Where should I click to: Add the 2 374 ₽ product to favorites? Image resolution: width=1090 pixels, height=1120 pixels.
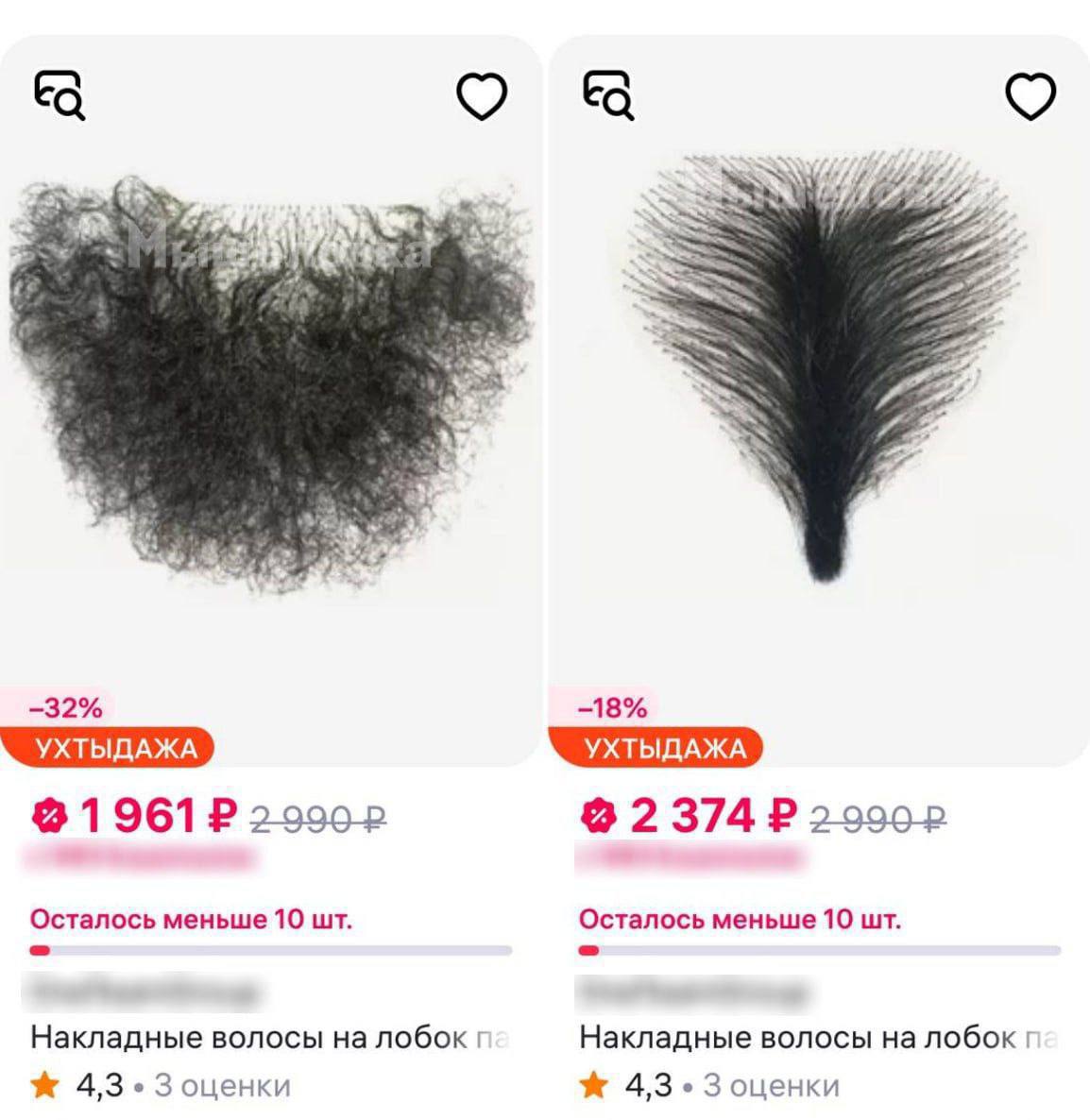coord(1030,96)
